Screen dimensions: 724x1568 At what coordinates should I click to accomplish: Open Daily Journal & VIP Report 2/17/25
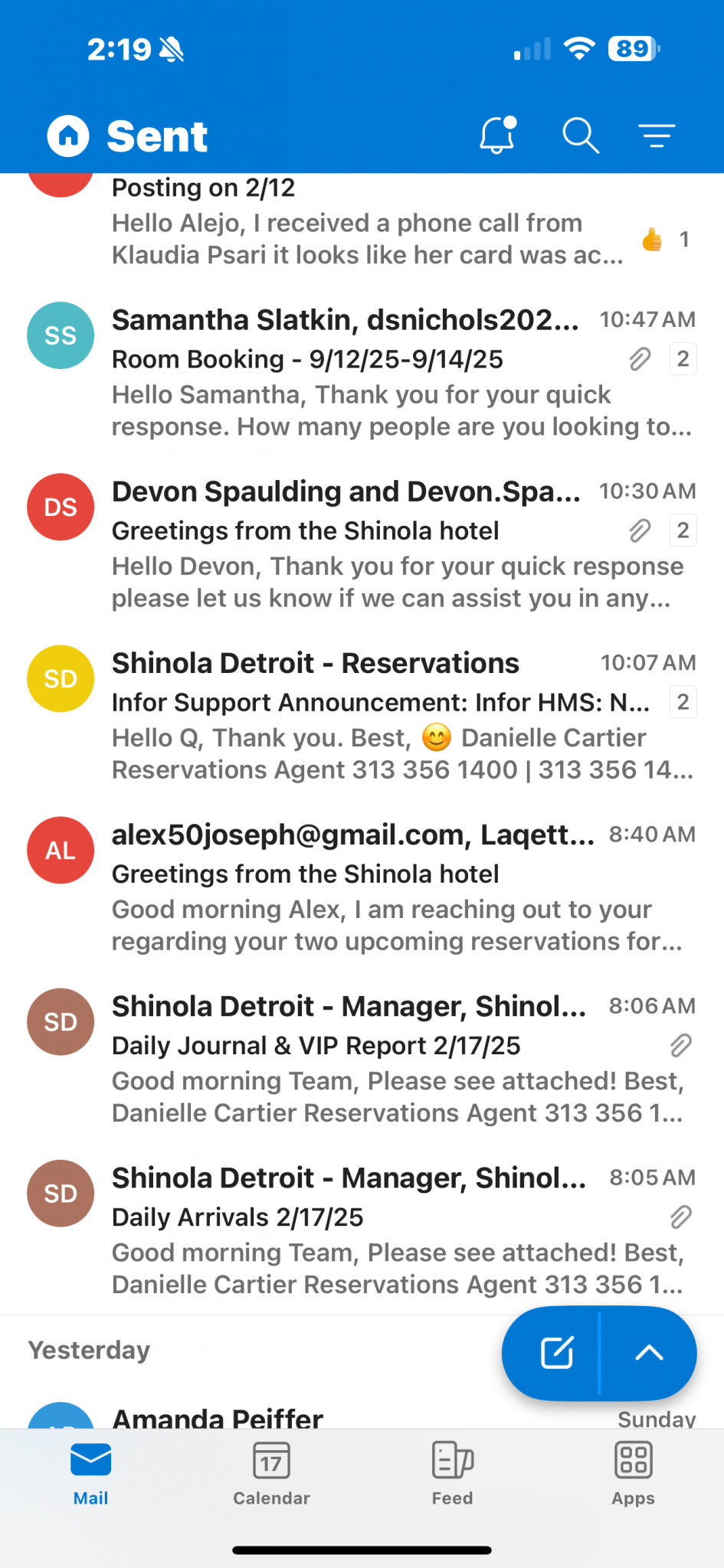tap(362, 1058)
